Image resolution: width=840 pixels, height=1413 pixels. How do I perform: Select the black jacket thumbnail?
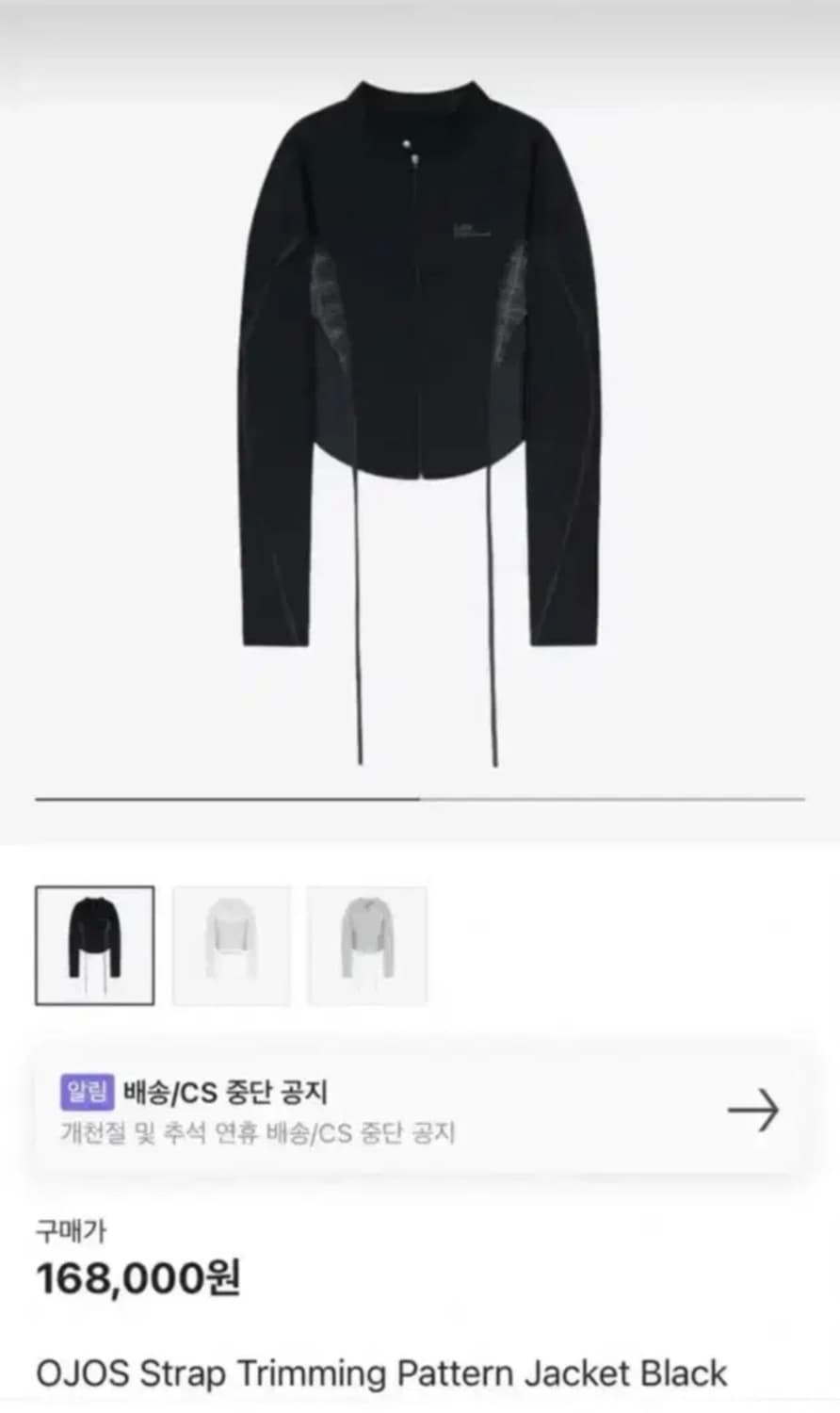[93, 946]
